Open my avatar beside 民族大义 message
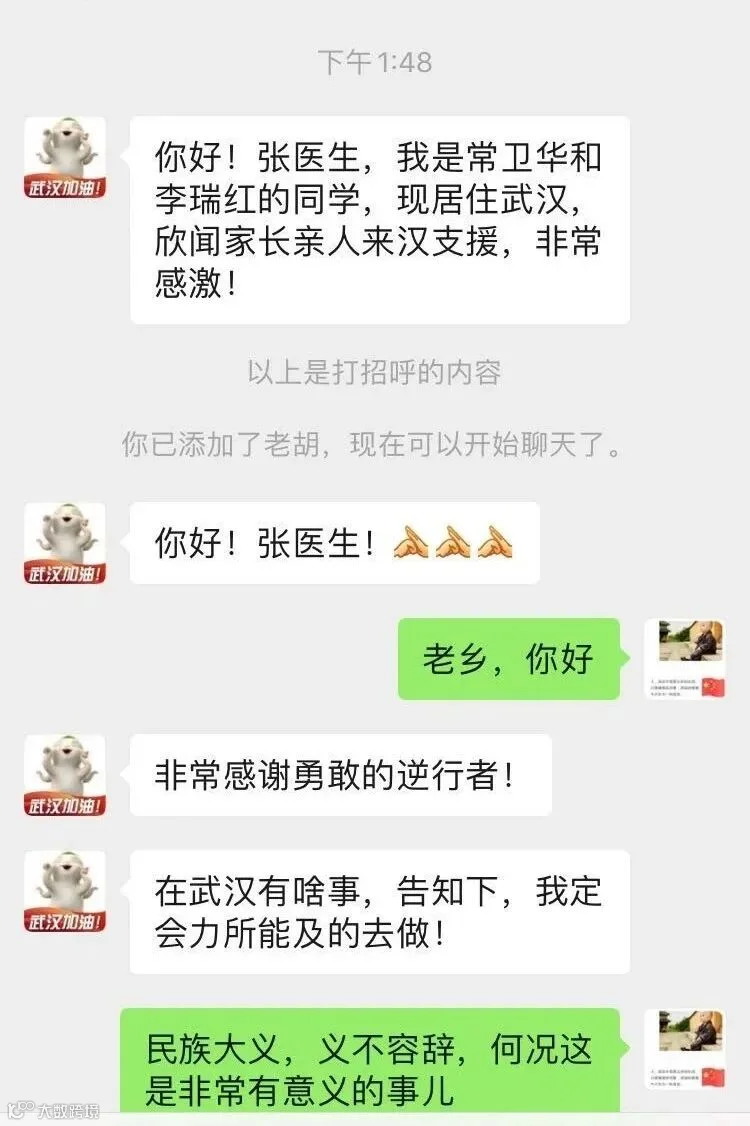 685,1049
